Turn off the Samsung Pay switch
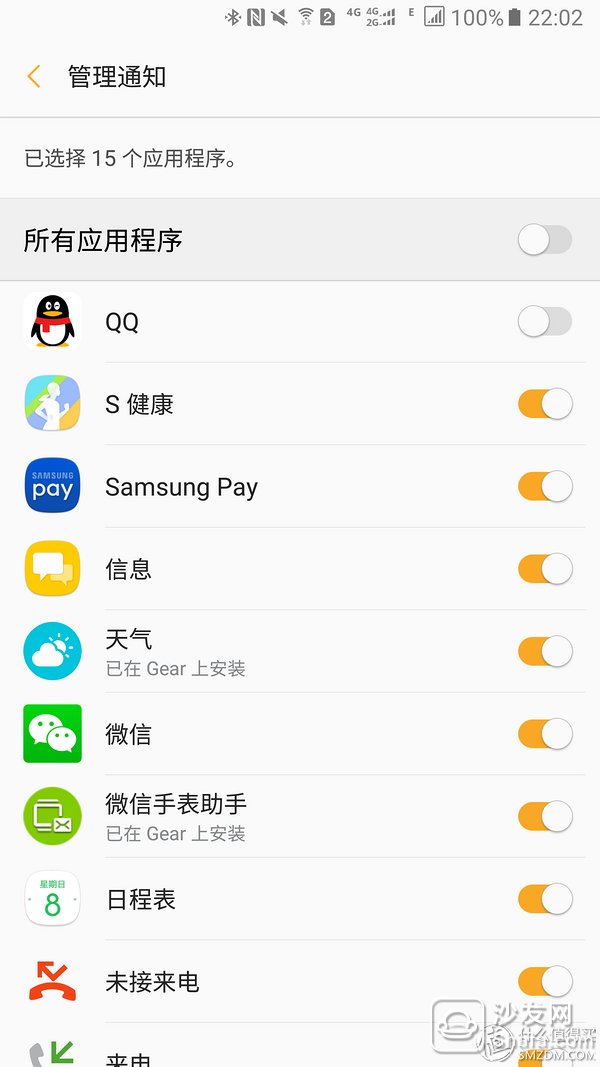Image resolution: width=600 pixels, height=1067 pixels. coord(545,486)
